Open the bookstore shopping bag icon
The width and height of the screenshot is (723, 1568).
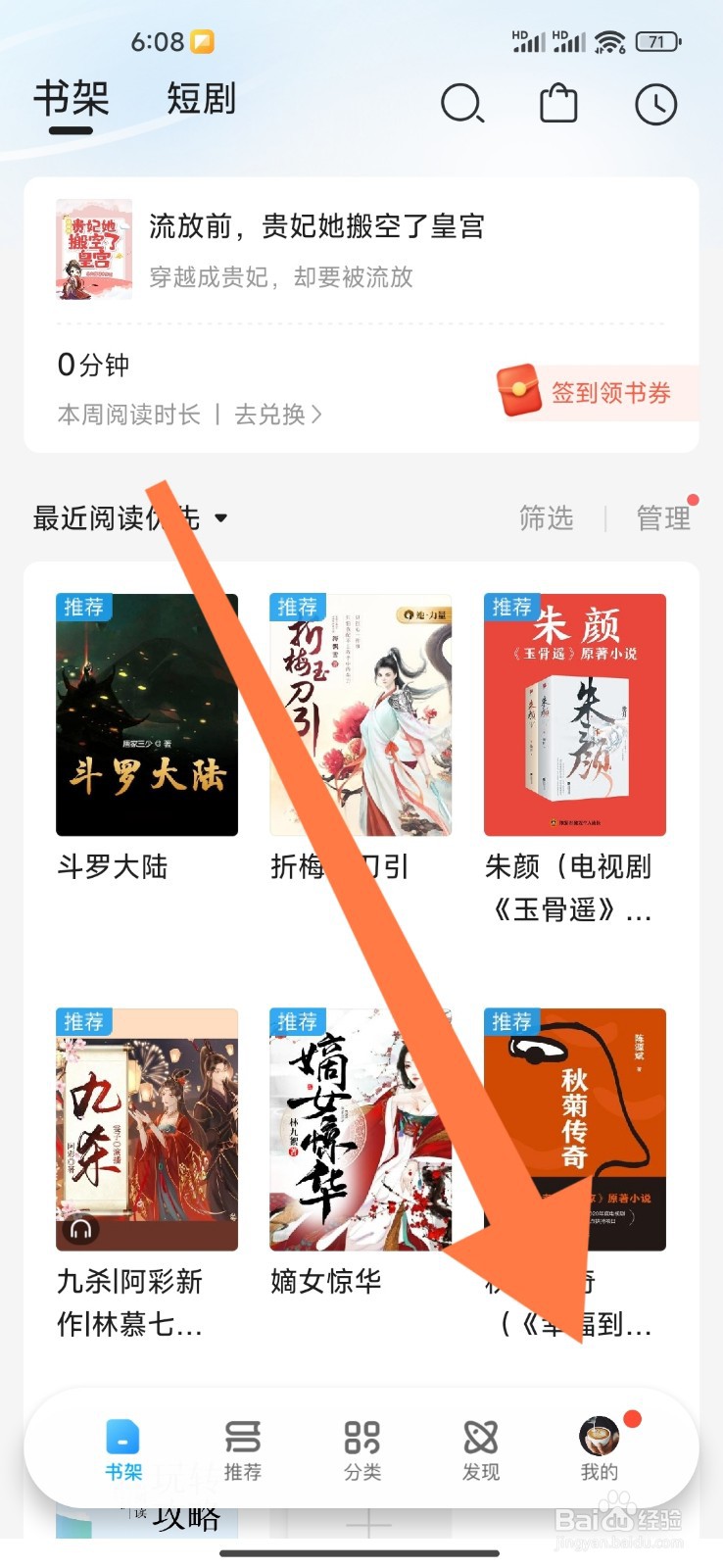[557, 103]
